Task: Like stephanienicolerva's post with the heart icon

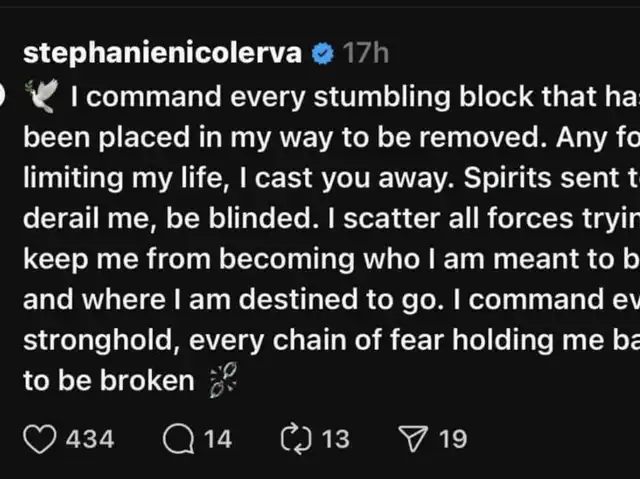Action: (40, 439)
